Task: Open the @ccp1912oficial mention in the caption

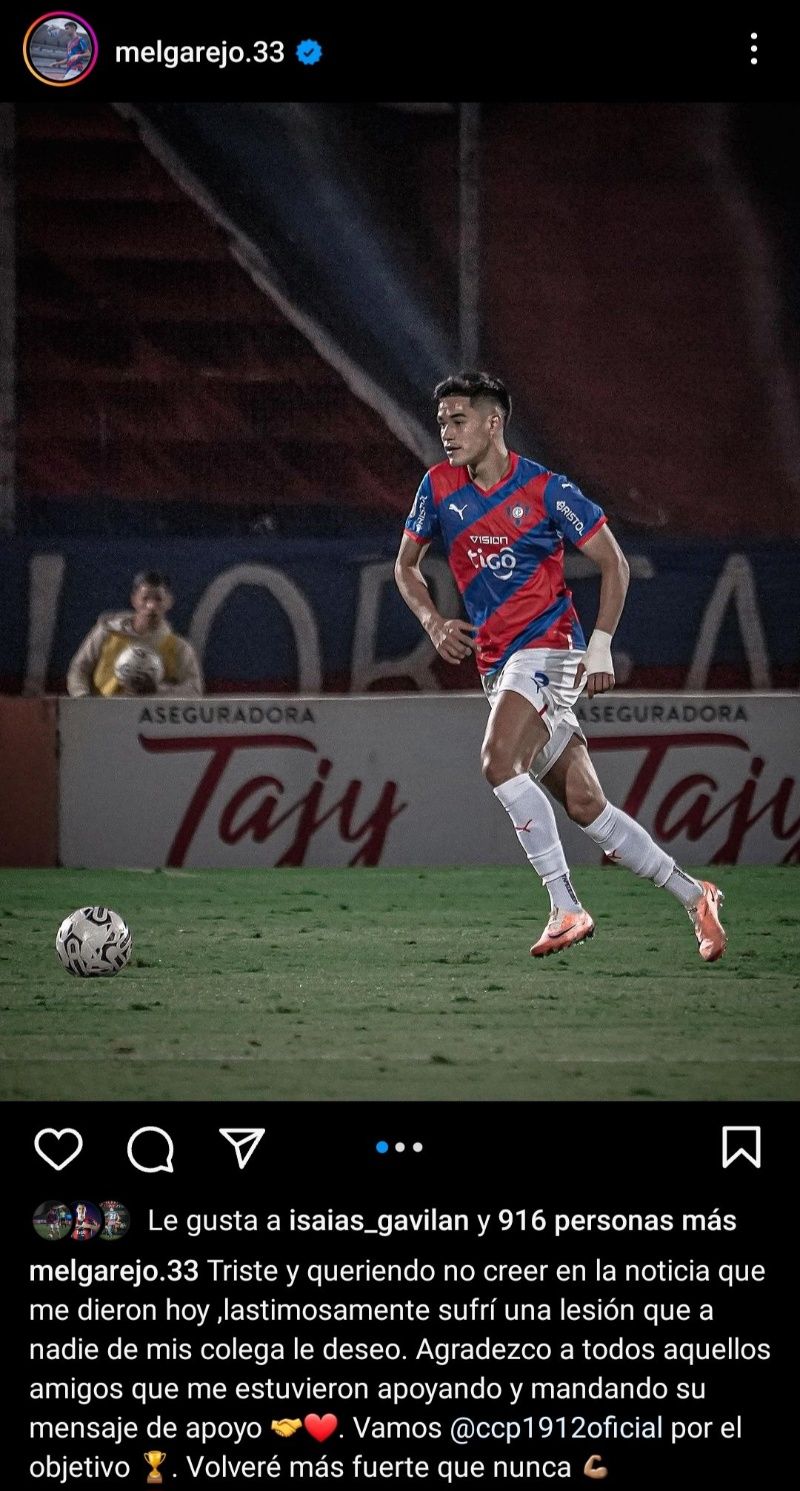Action: [x=556, y=1428]
